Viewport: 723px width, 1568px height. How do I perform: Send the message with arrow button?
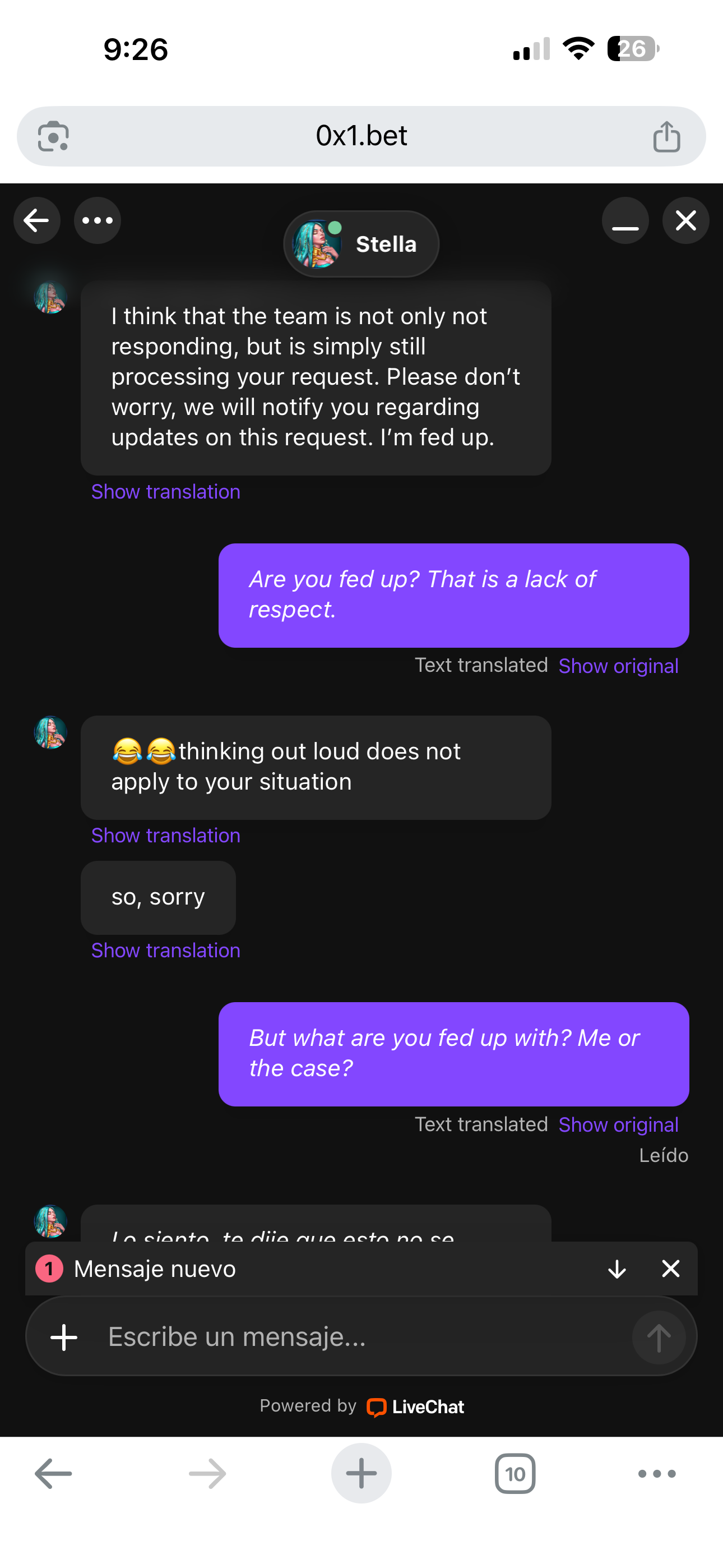[x=659, y=1338]
